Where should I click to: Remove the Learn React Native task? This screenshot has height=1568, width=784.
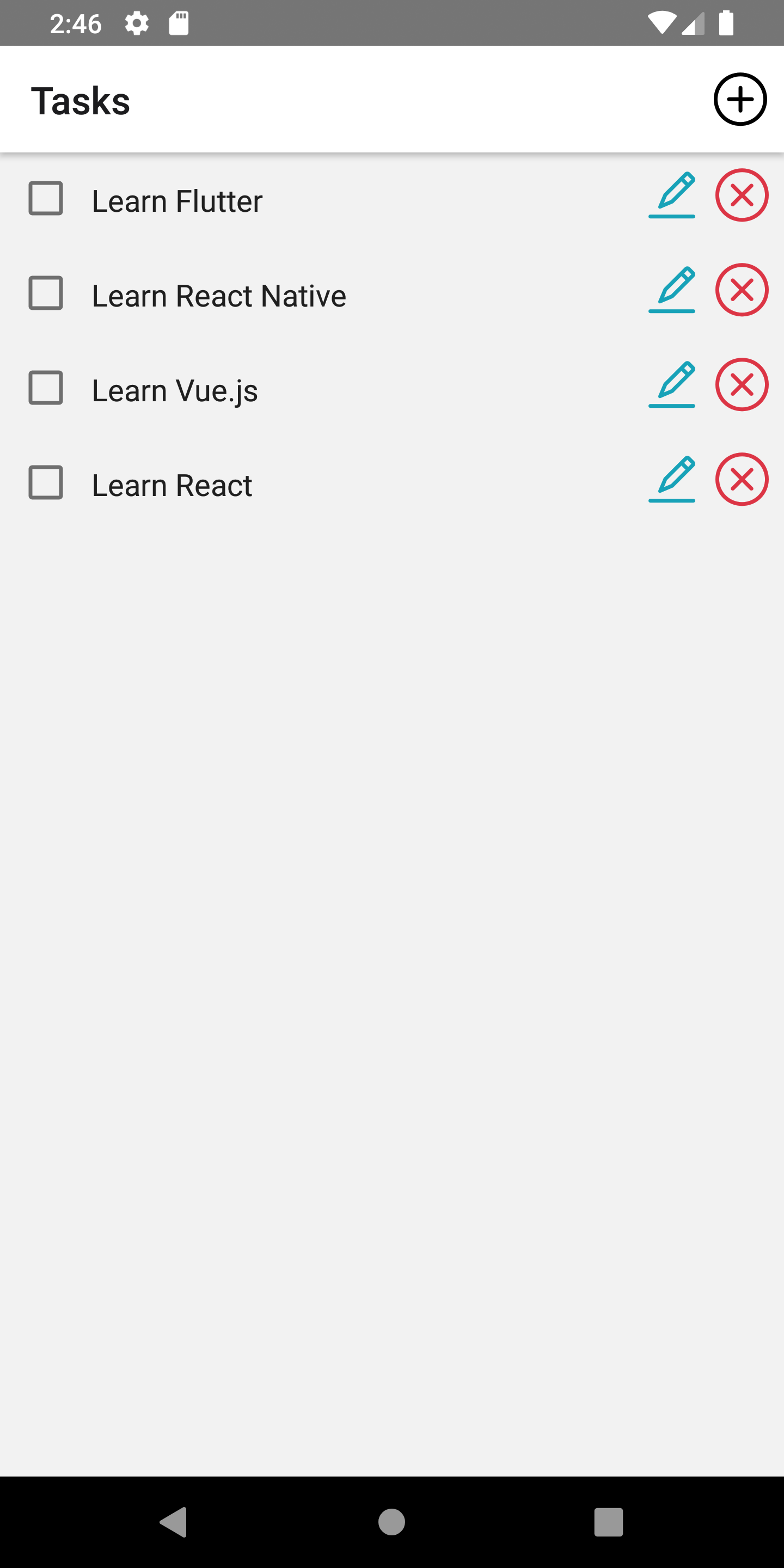[x=742, y=290]
